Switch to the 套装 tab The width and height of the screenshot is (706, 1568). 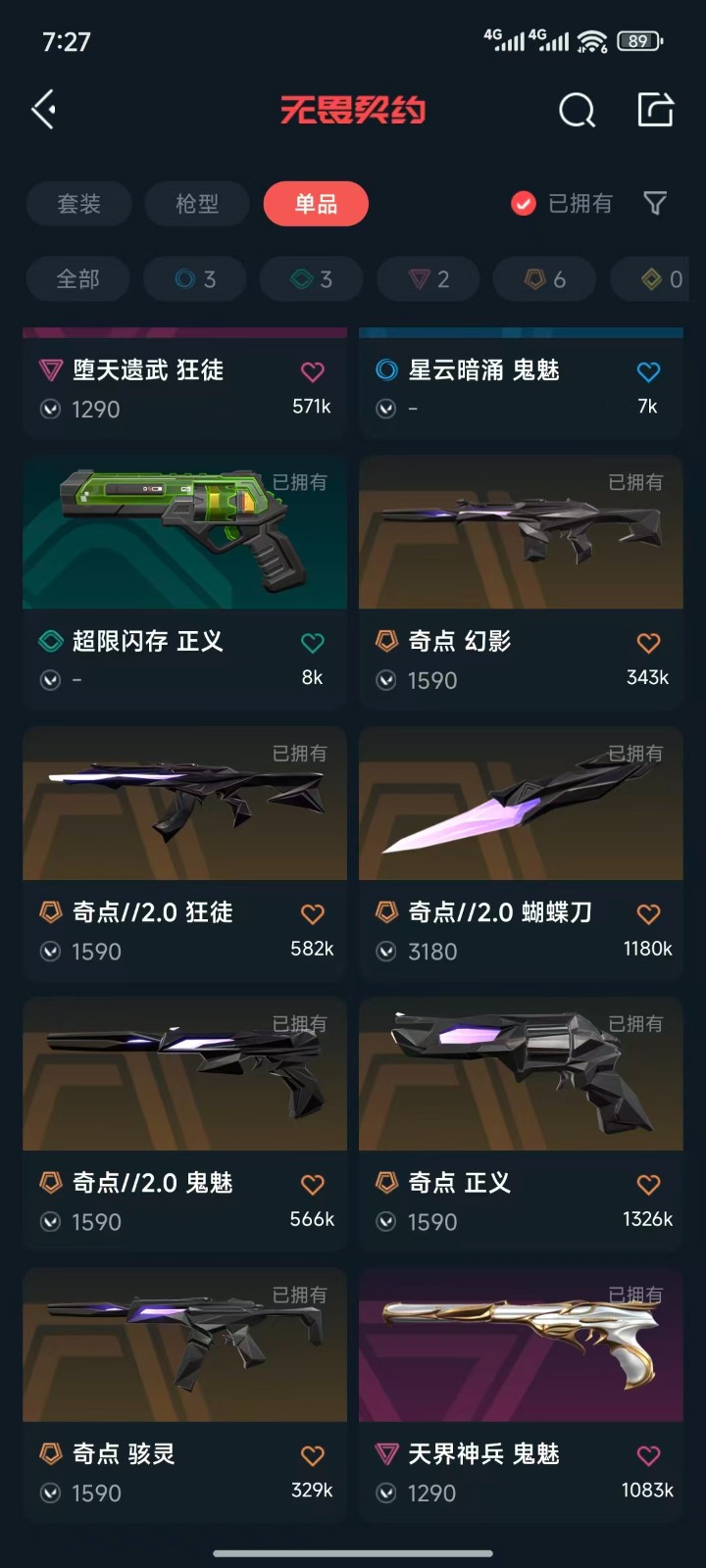79,204
